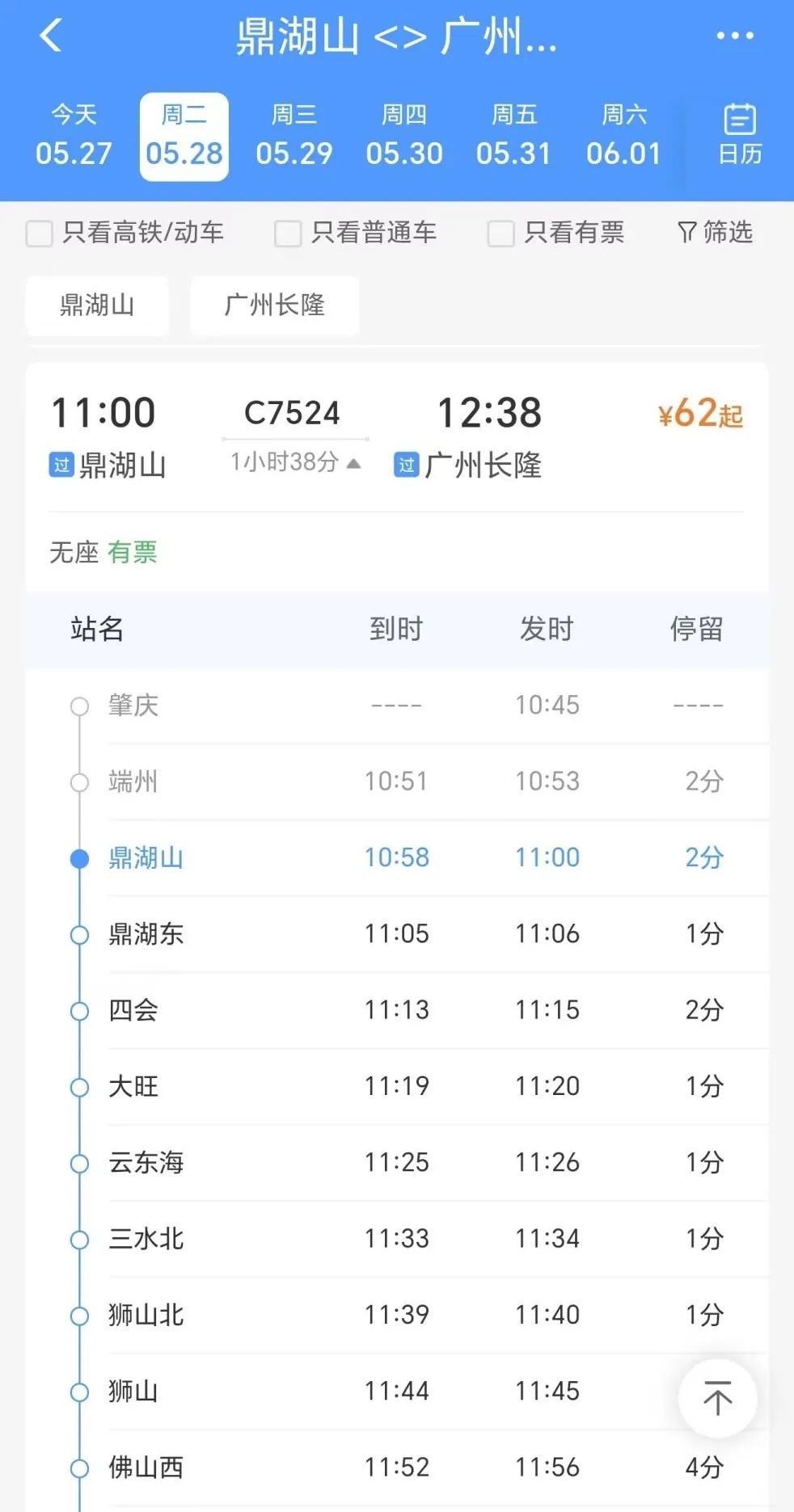Enable the 只看有票 checkbox
Image resolution: width=794 pixels, height=1512 pixels.
(x=500, y=234)
